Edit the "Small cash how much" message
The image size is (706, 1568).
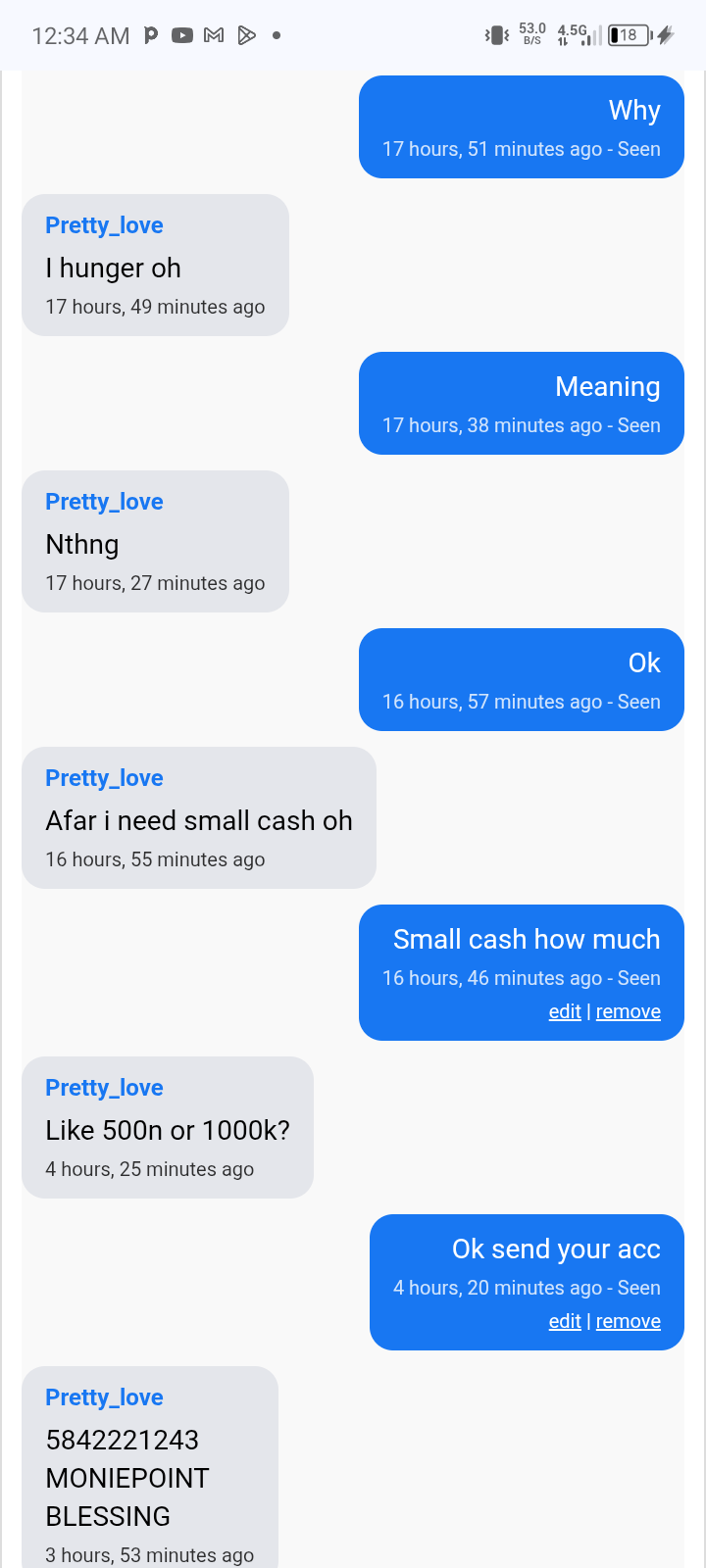coord(564,1010)
